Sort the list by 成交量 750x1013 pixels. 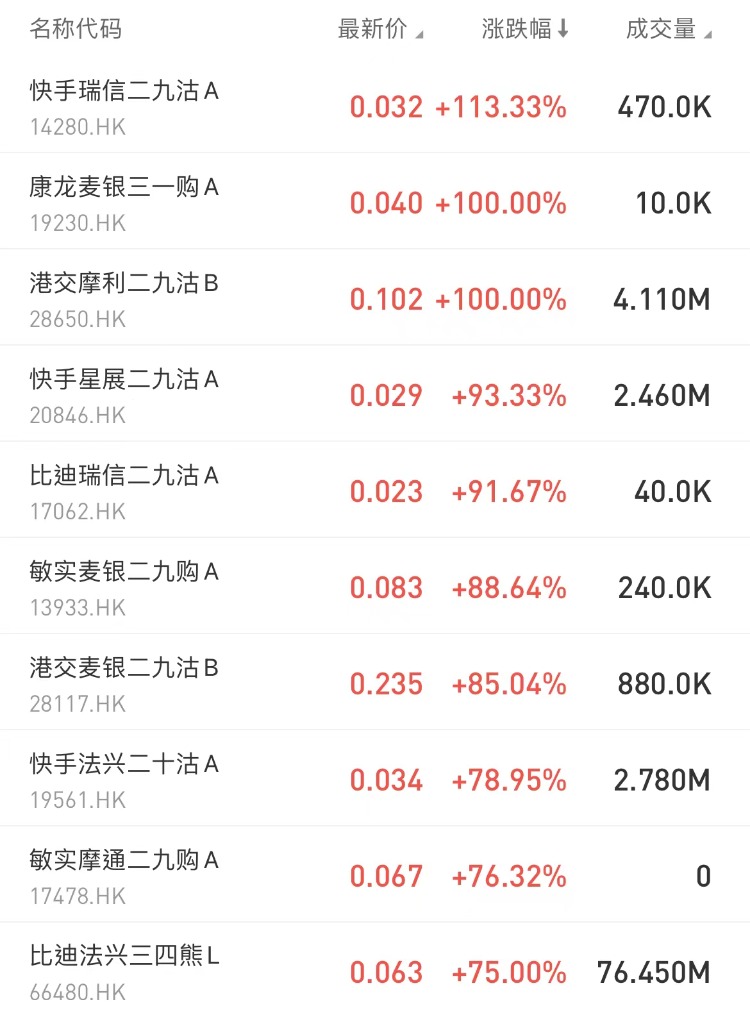668,29
